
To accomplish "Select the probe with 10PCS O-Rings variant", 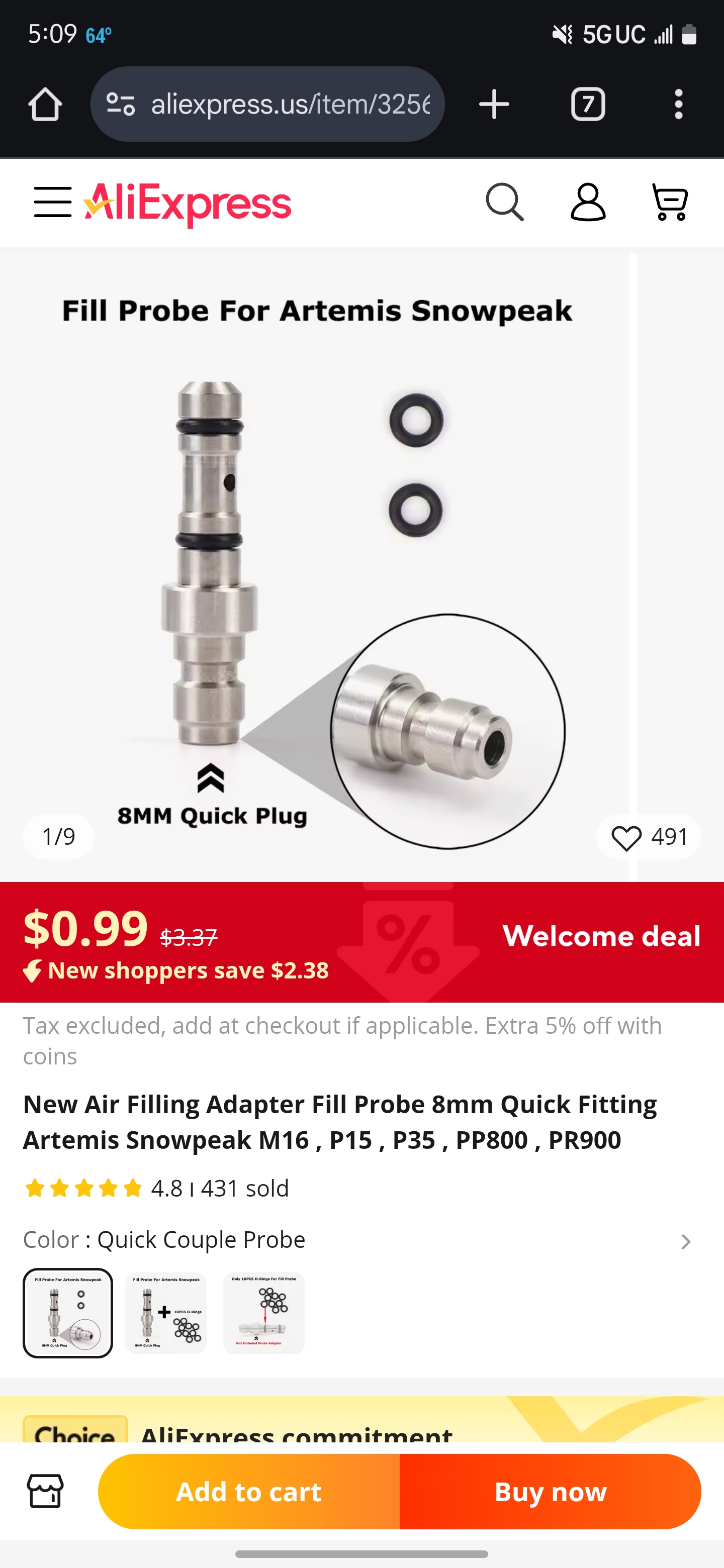I will 165,1313.
